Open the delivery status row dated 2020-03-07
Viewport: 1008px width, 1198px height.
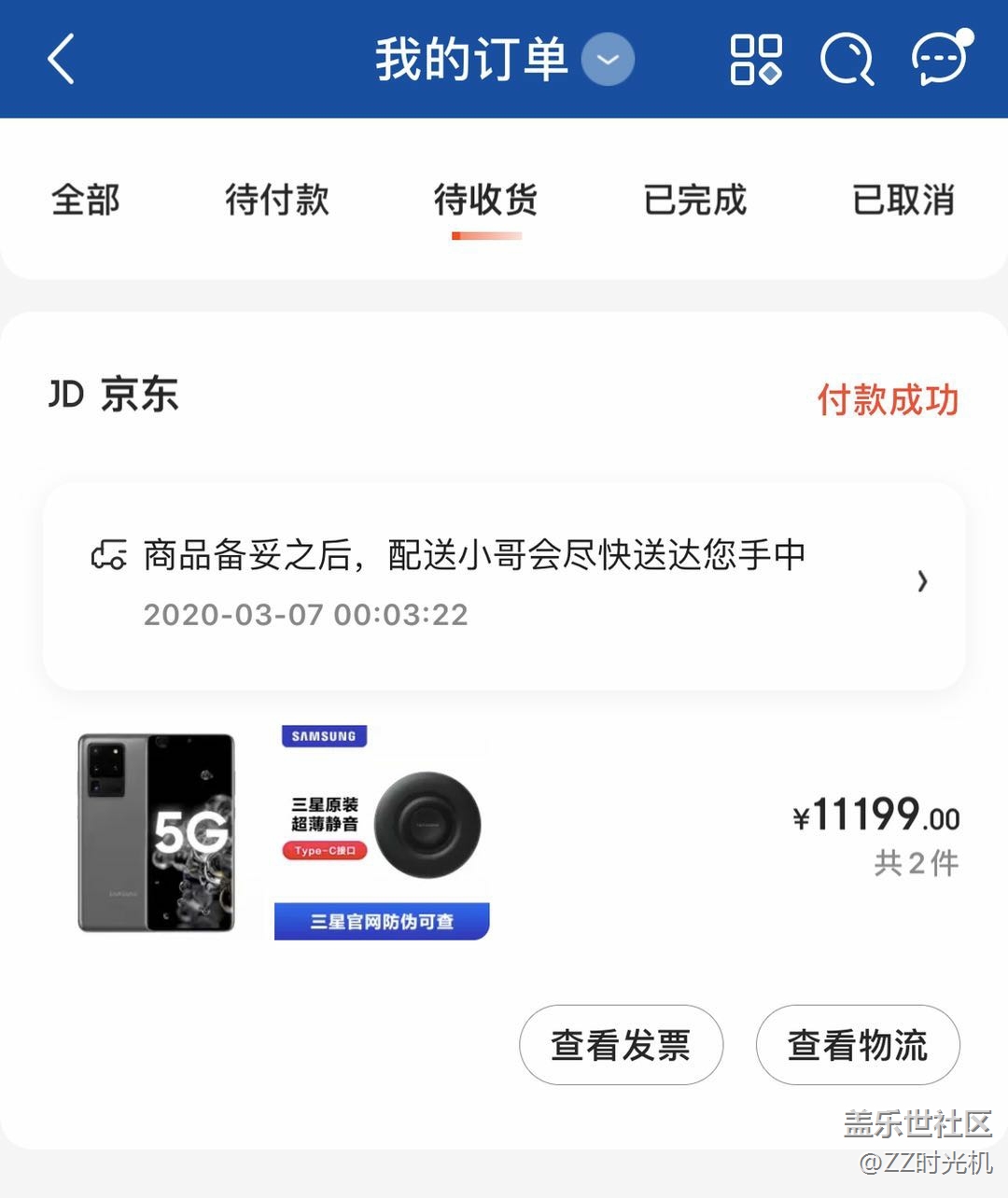(504, 584)
